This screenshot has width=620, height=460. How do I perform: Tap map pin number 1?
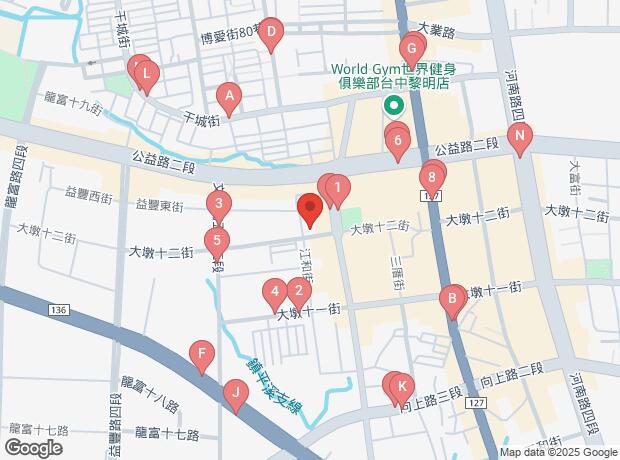click(x=338, y=187)
